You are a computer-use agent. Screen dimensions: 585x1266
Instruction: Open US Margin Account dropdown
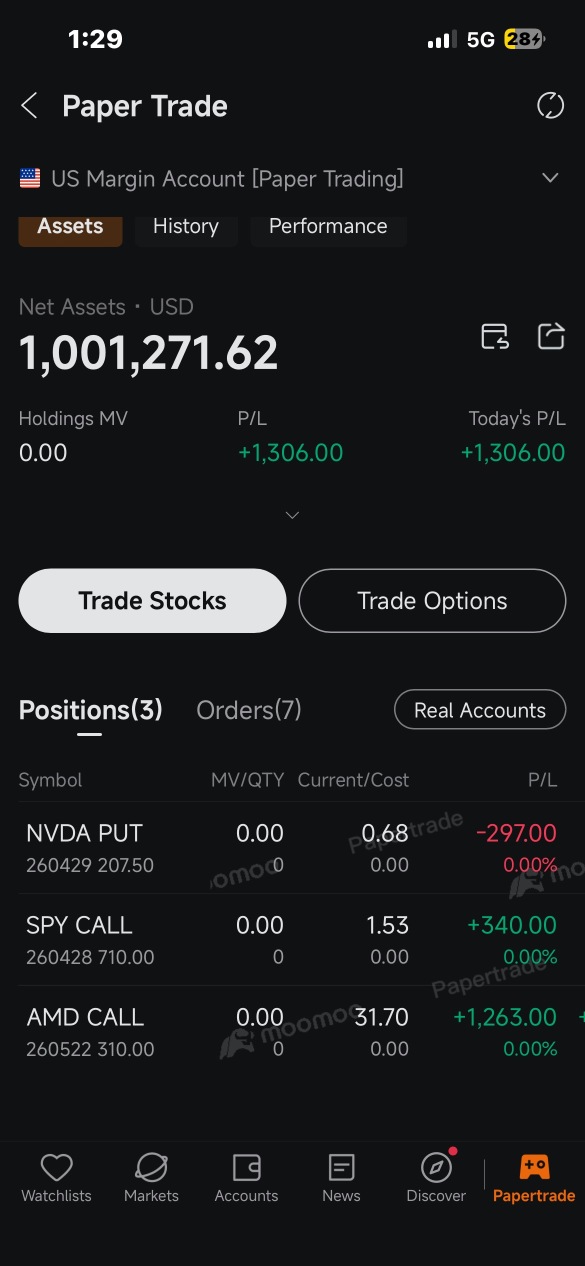point(550,178)
